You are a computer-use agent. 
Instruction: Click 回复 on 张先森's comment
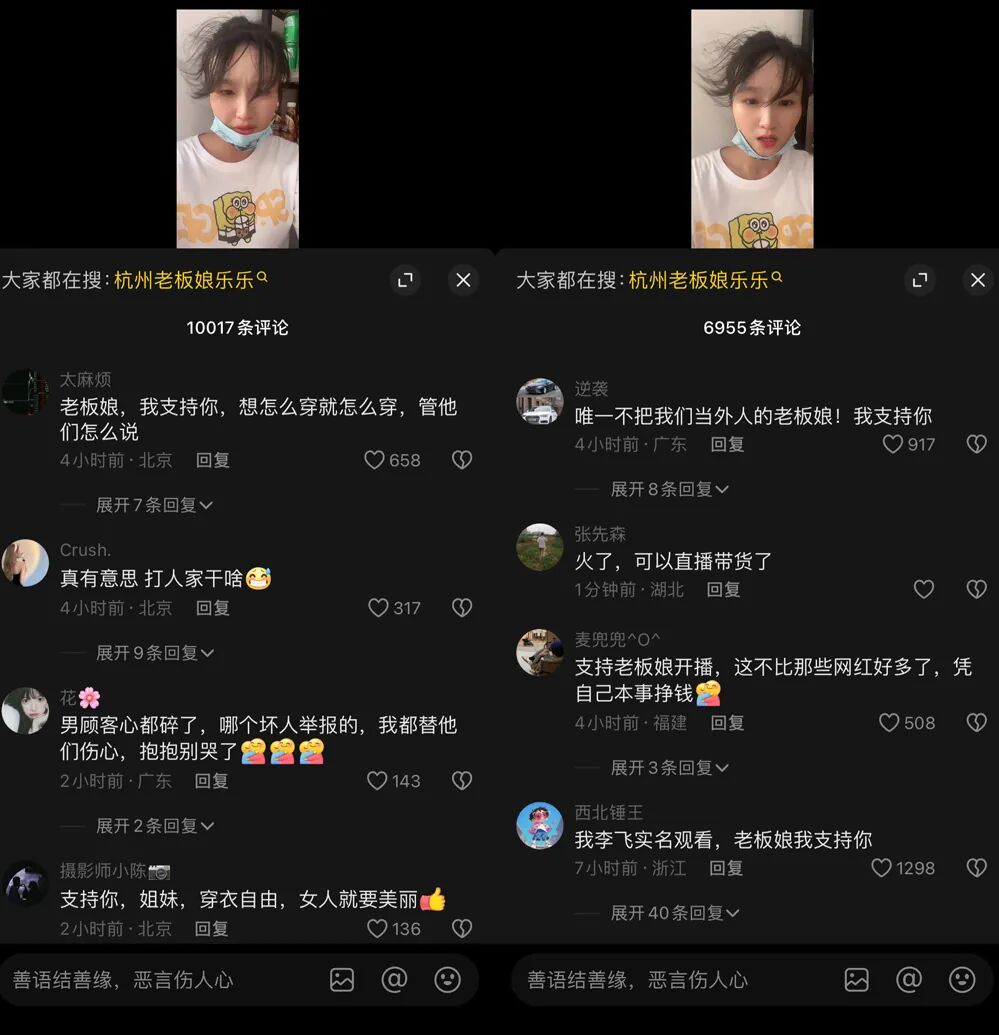coord(723,589)
